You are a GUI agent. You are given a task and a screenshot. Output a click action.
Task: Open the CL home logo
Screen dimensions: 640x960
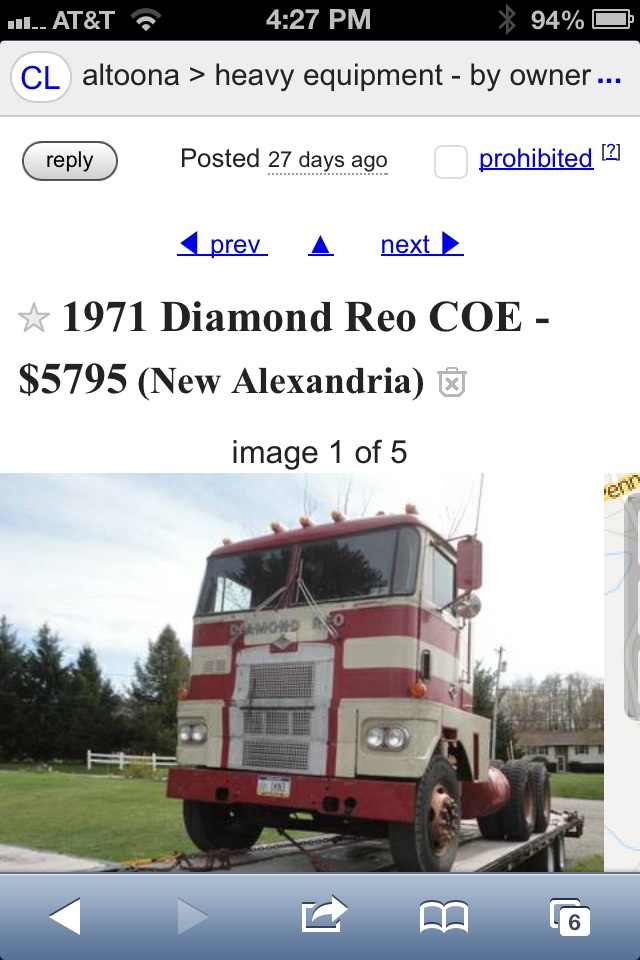click(x=40, y=77)
